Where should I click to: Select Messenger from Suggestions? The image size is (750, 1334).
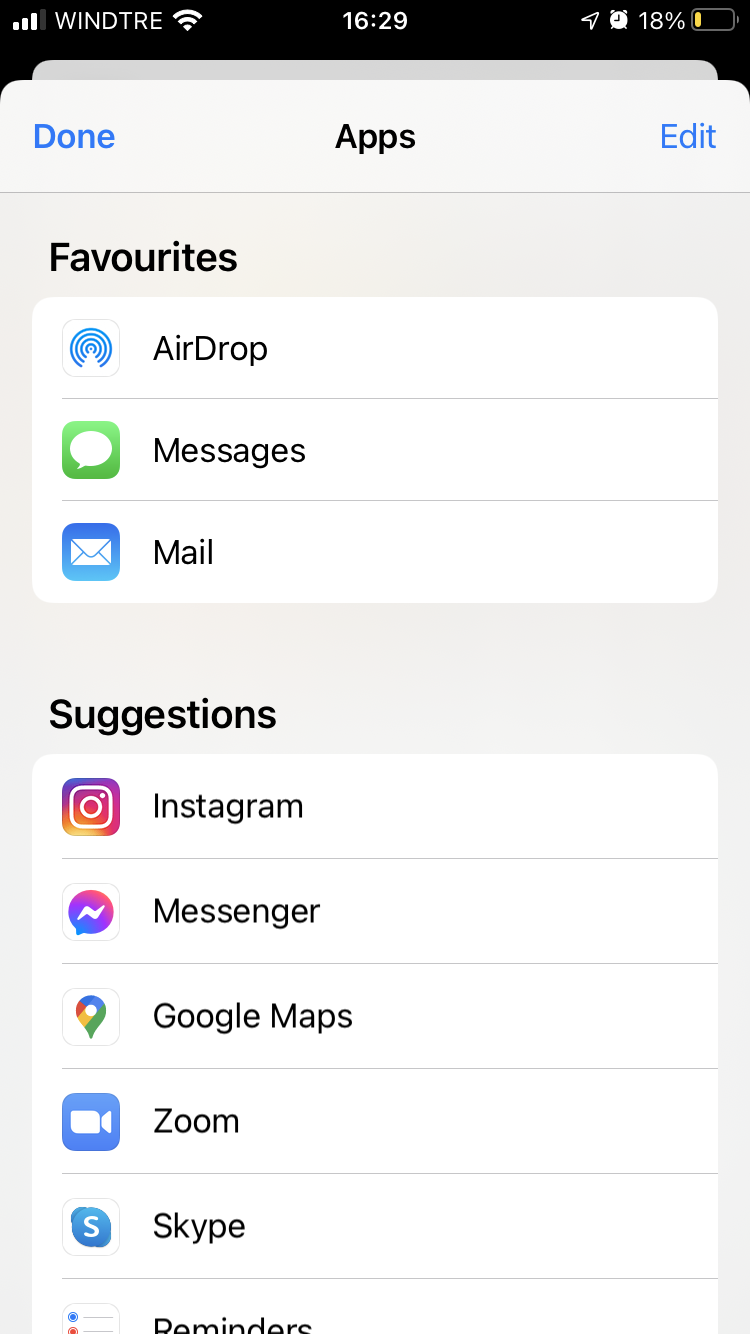375,912
